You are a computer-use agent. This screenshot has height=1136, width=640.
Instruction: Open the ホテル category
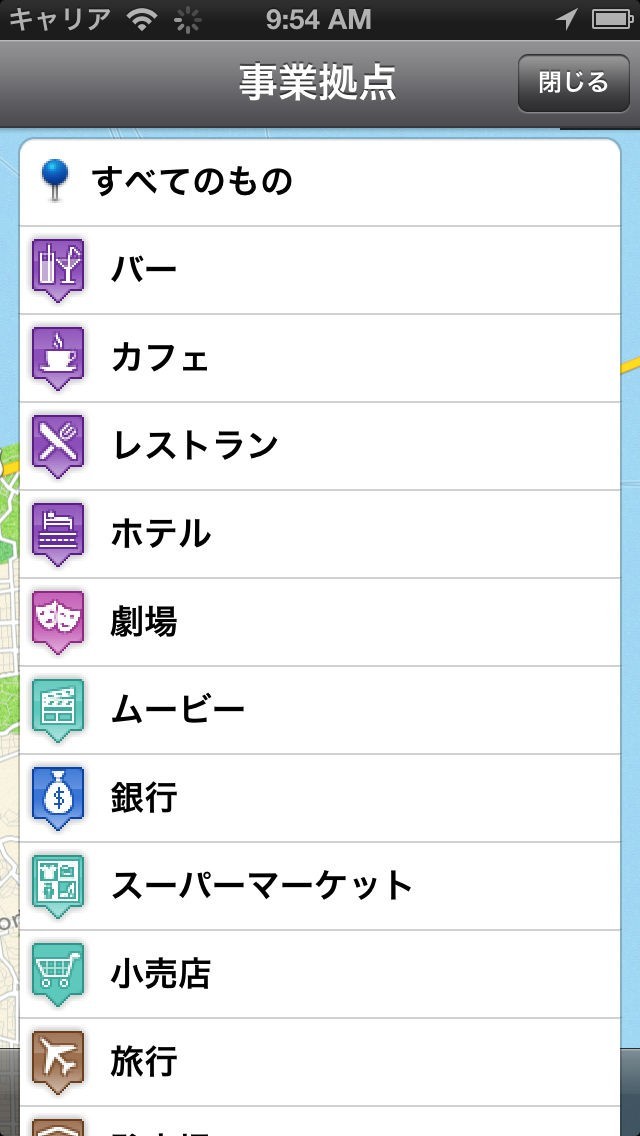click(x=320, y=534)
